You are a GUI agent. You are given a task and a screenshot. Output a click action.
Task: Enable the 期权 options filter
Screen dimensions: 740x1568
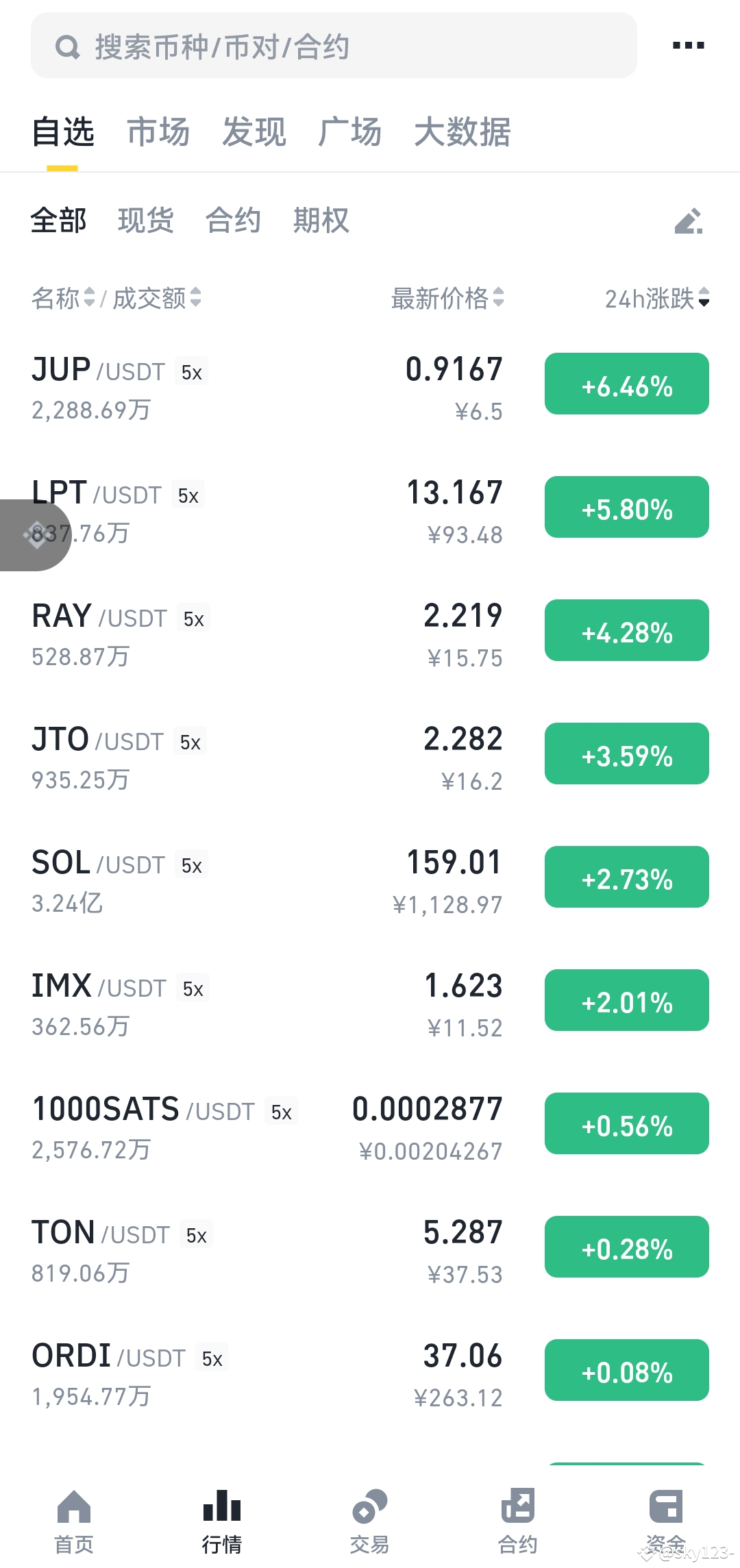coord(321,219)
